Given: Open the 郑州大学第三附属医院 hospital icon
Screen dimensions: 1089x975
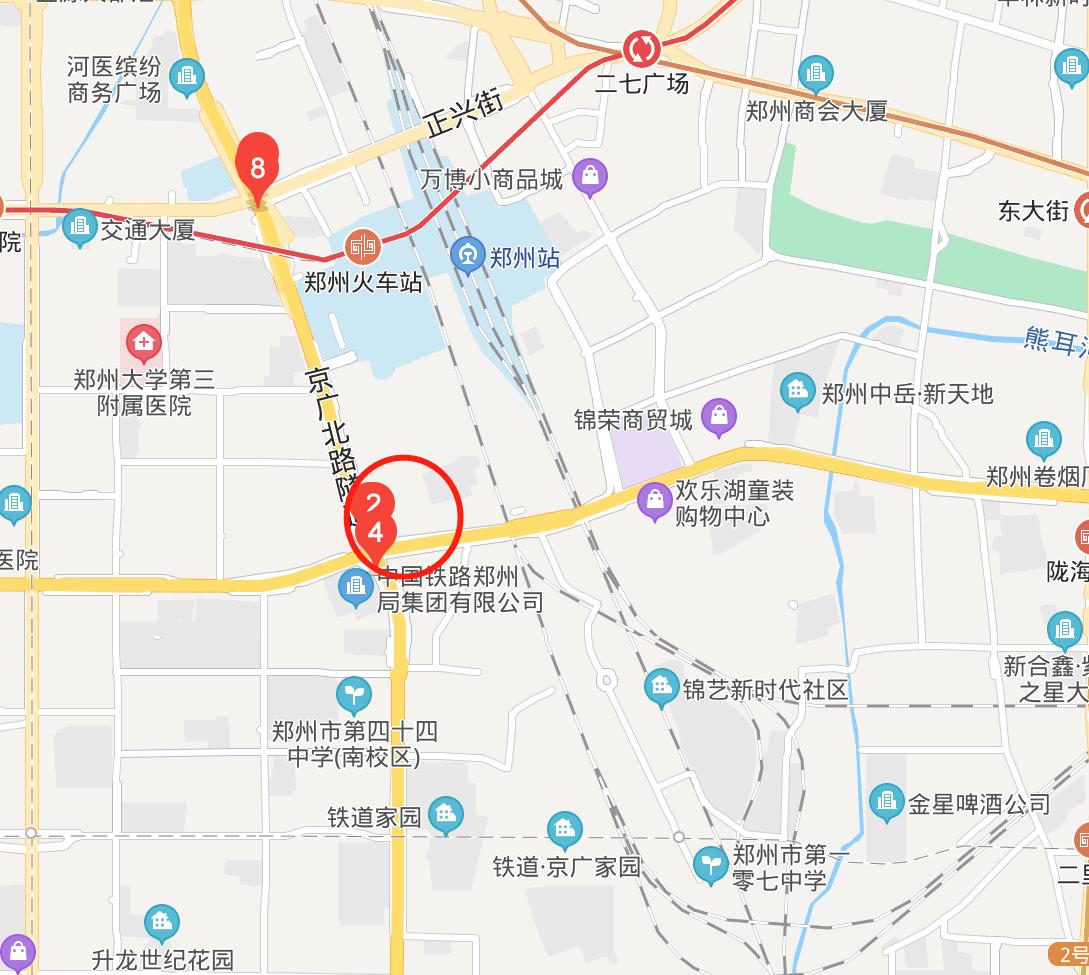Looking at the screenshot, I should point(142,345).
